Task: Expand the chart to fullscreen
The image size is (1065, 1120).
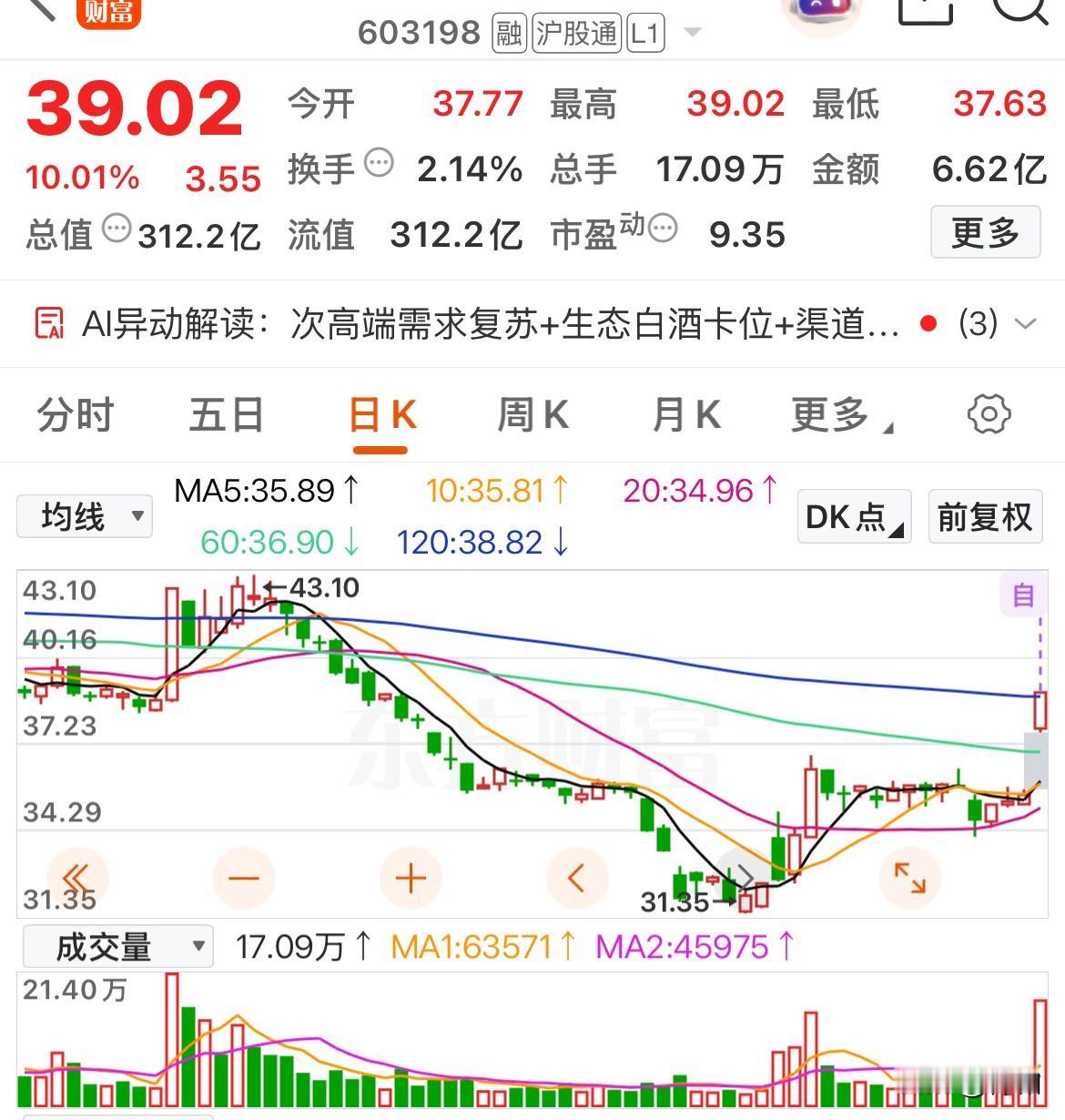Action: (x=910, y=879)
